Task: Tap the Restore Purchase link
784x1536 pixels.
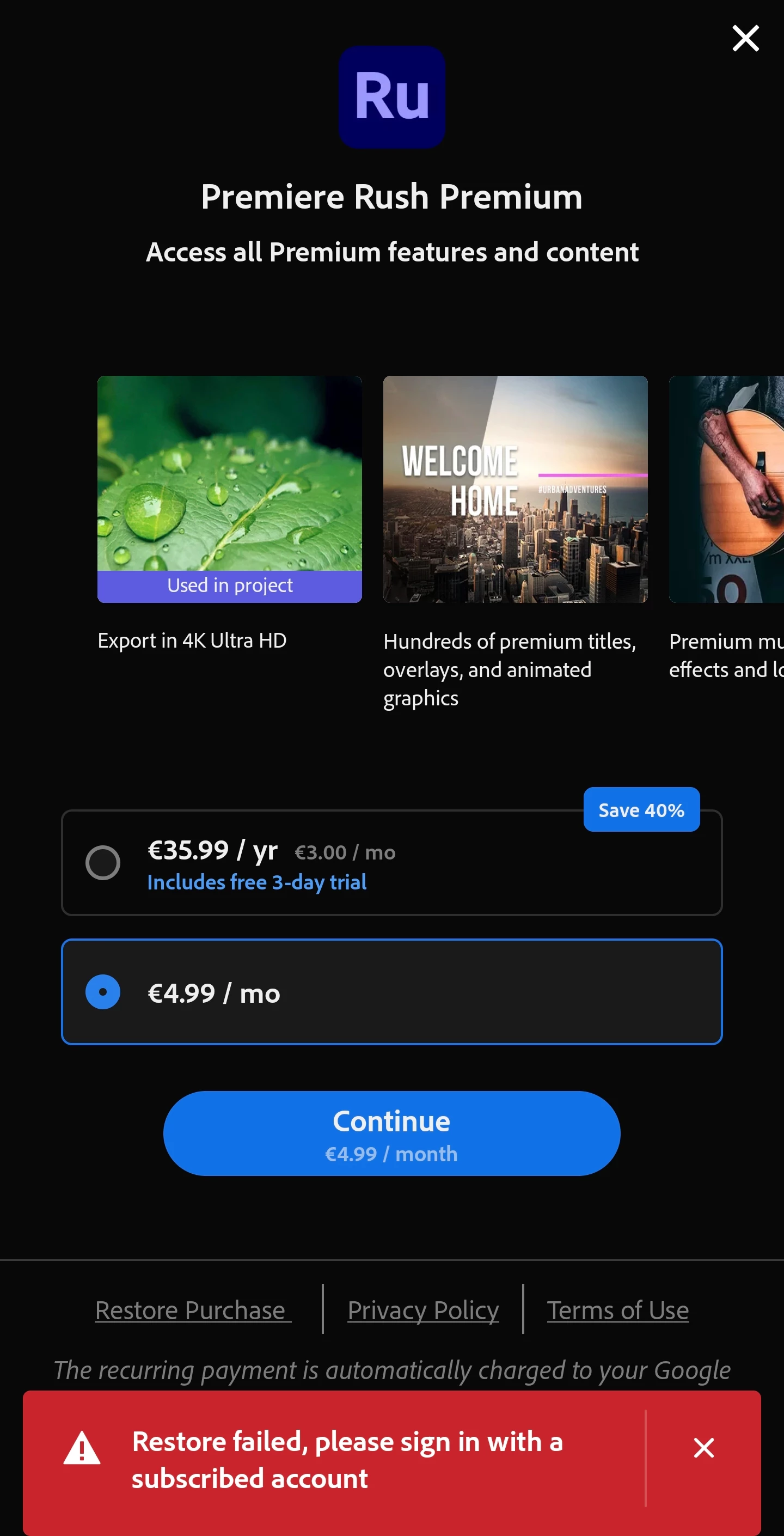Action: click(193, 1310)
